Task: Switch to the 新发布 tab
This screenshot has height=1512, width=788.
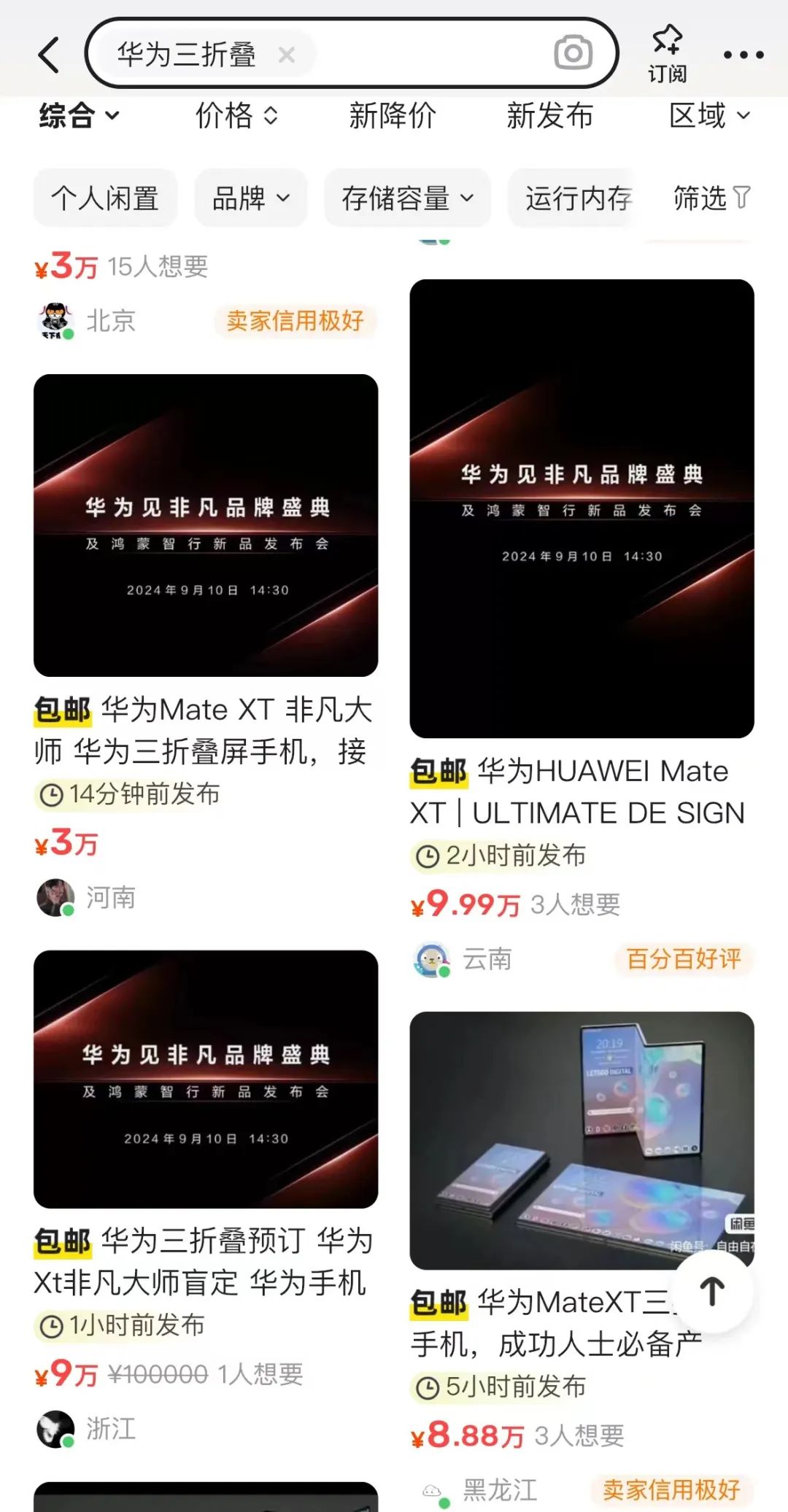Action: (549, 116)
